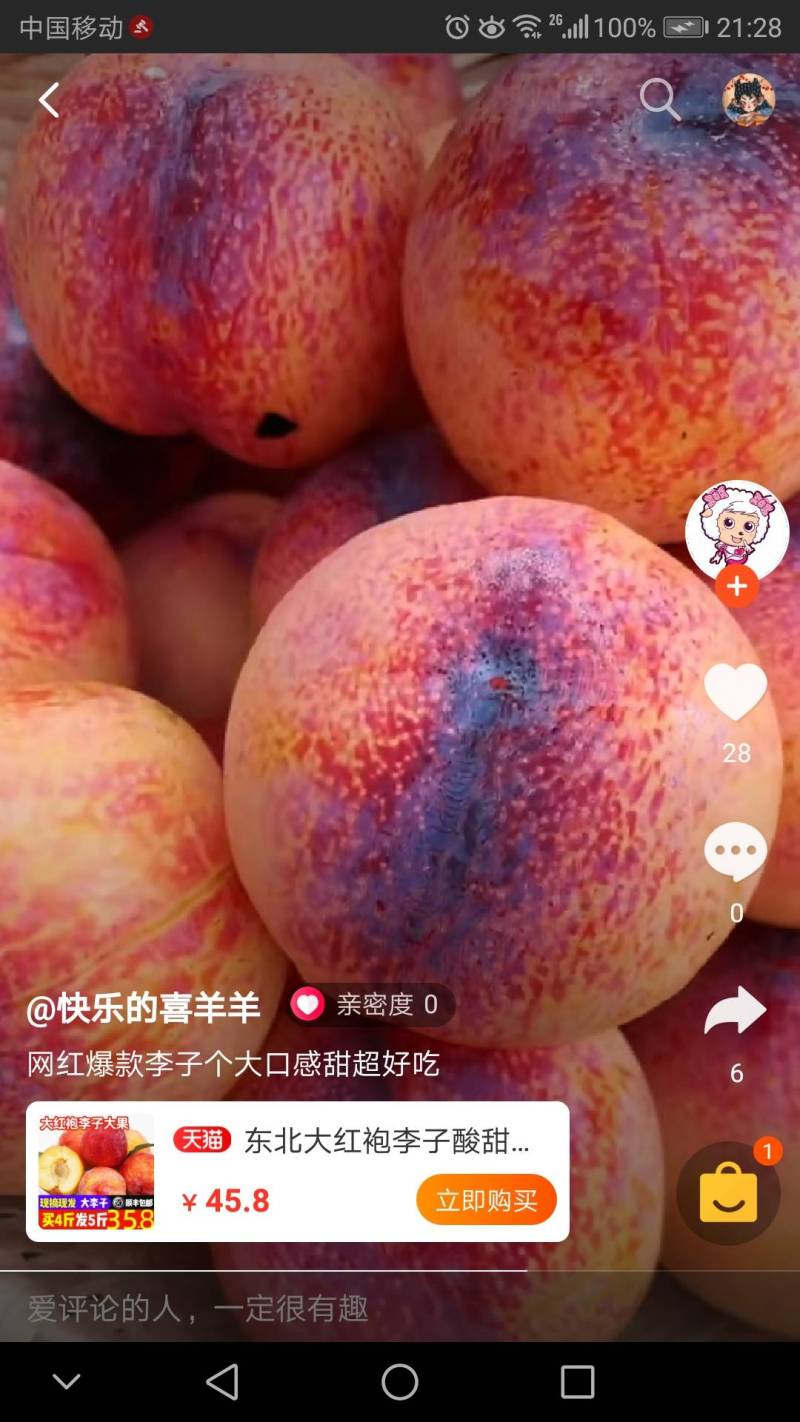
Task: Open the comments bubble
Action: (x=735, y=852)
